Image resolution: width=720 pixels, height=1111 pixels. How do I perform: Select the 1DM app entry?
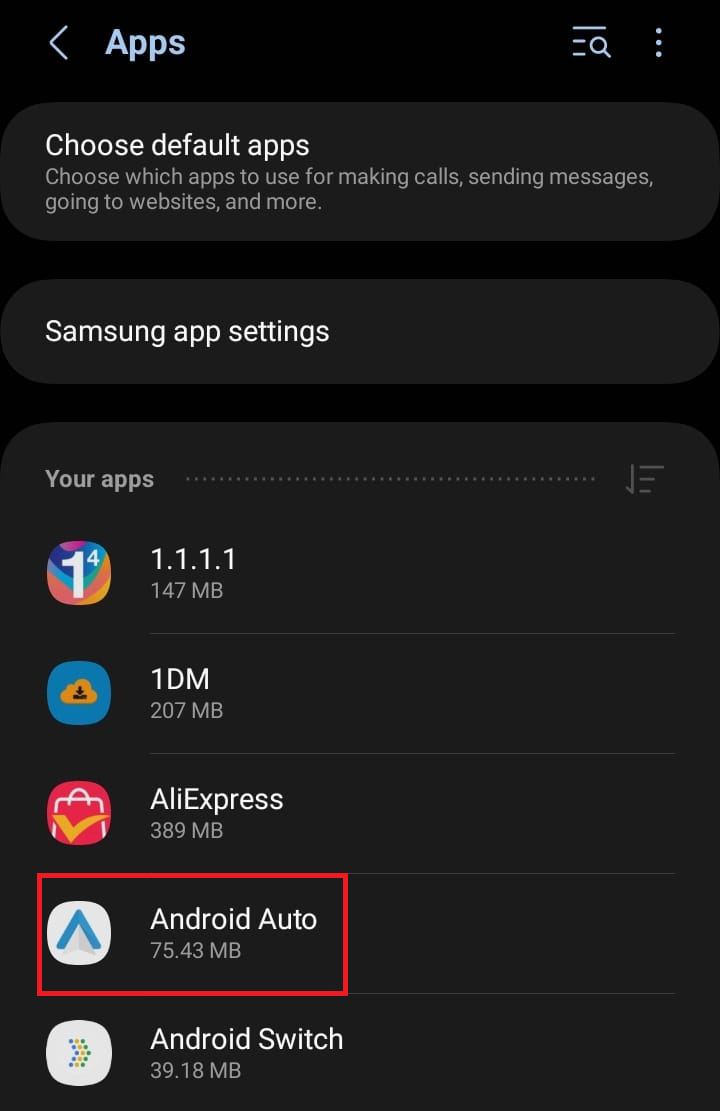tap(360, 693)
